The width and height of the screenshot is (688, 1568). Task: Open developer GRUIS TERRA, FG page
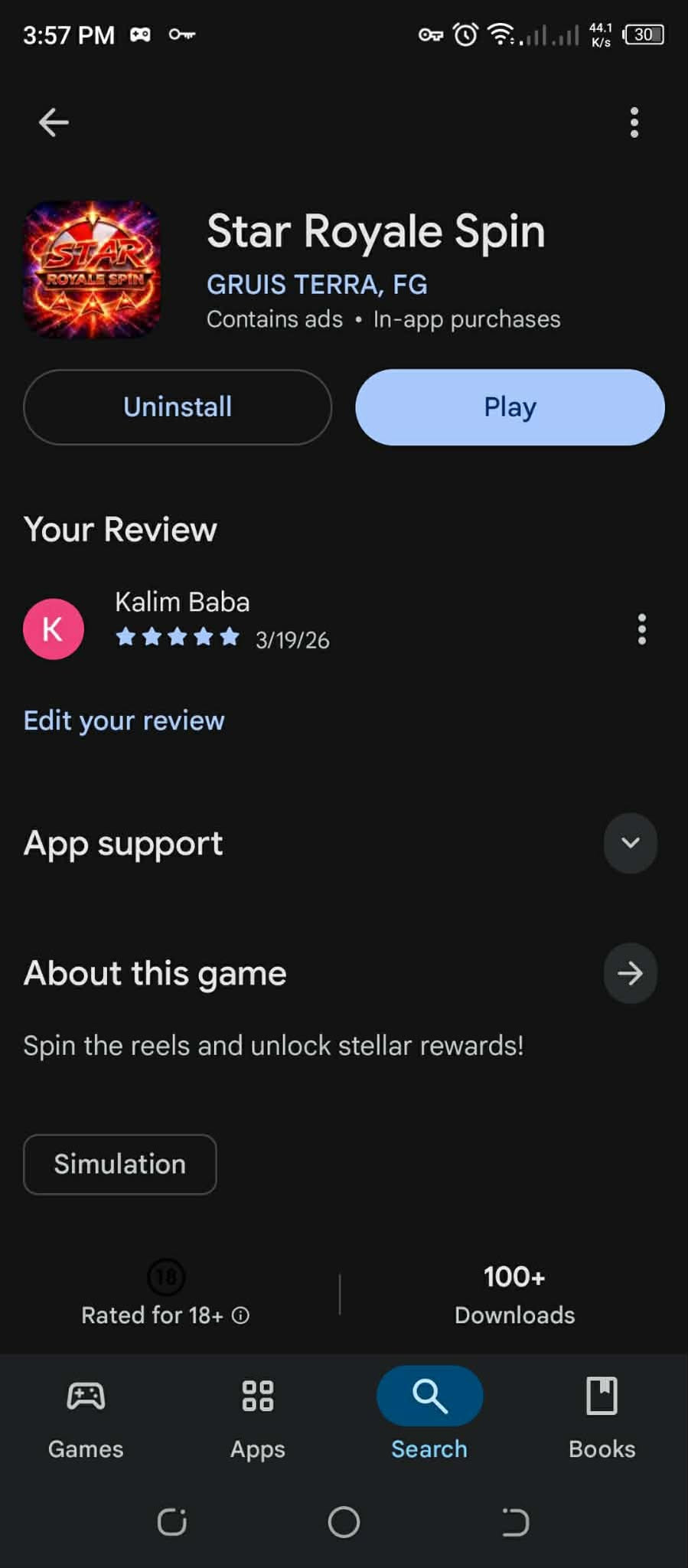(x=317, y=285)
